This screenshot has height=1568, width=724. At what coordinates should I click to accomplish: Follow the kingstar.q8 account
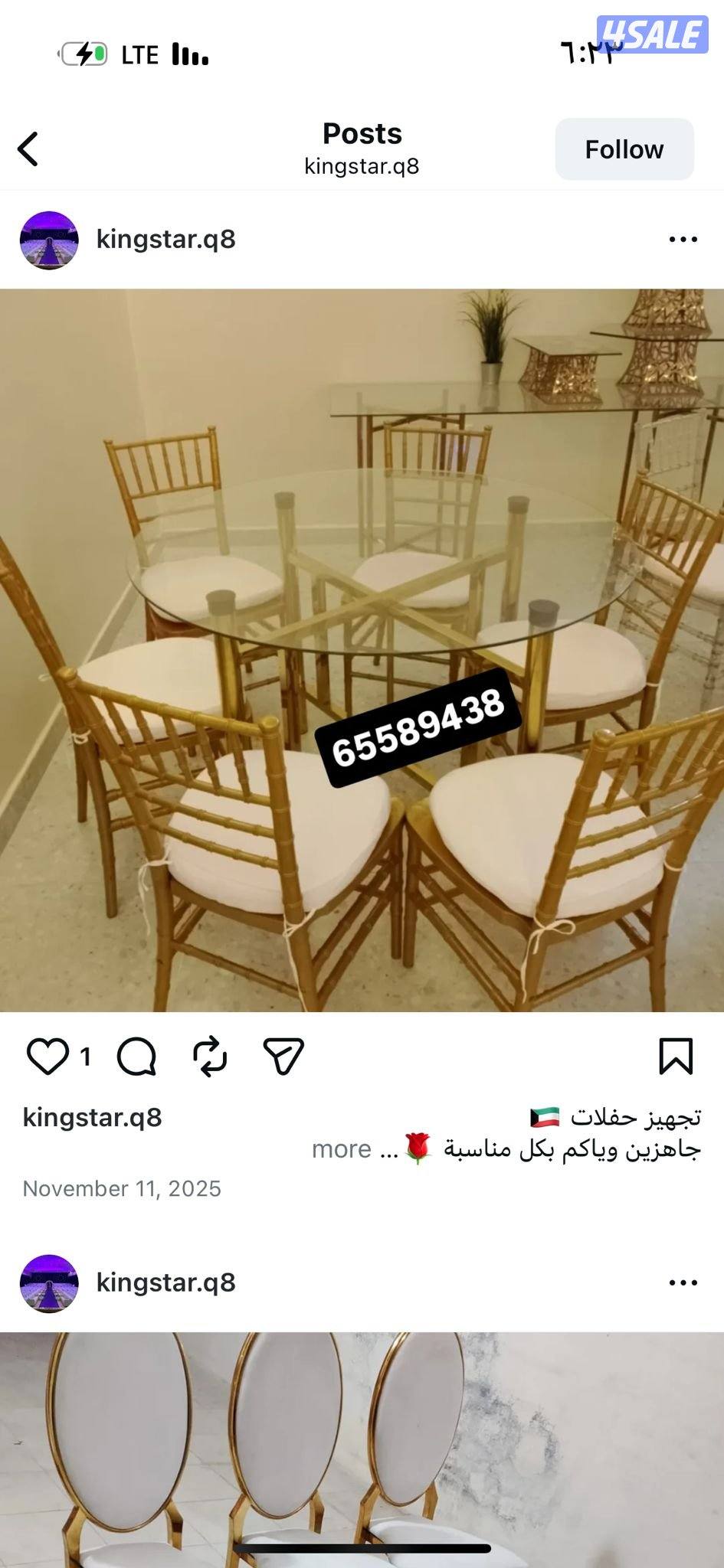tap(624, 149)
